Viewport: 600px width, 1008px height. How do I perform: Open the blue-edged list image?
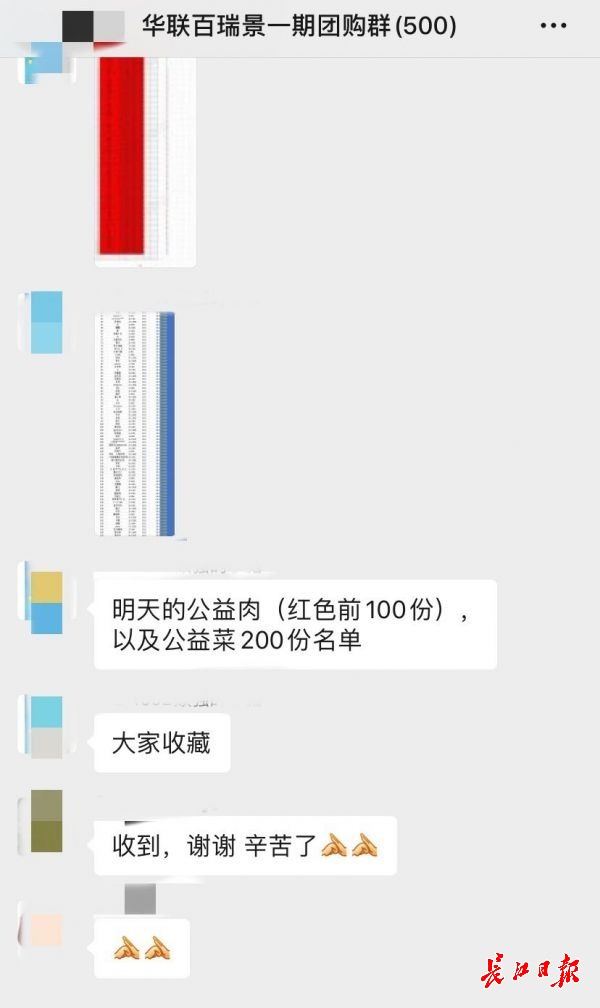(137, 424)
